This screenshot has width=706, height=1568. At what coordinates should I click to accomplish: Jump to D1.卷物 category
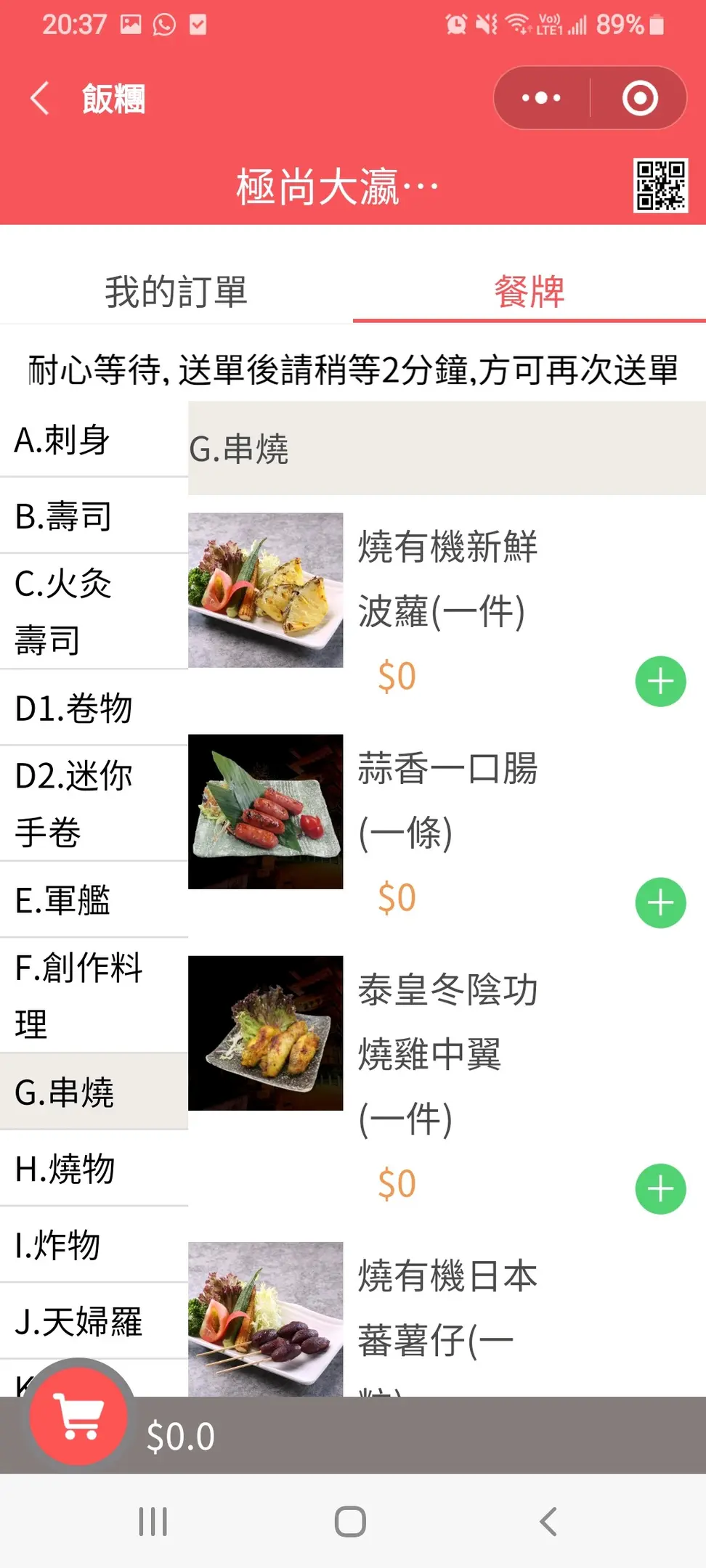[x=94, y=708]
